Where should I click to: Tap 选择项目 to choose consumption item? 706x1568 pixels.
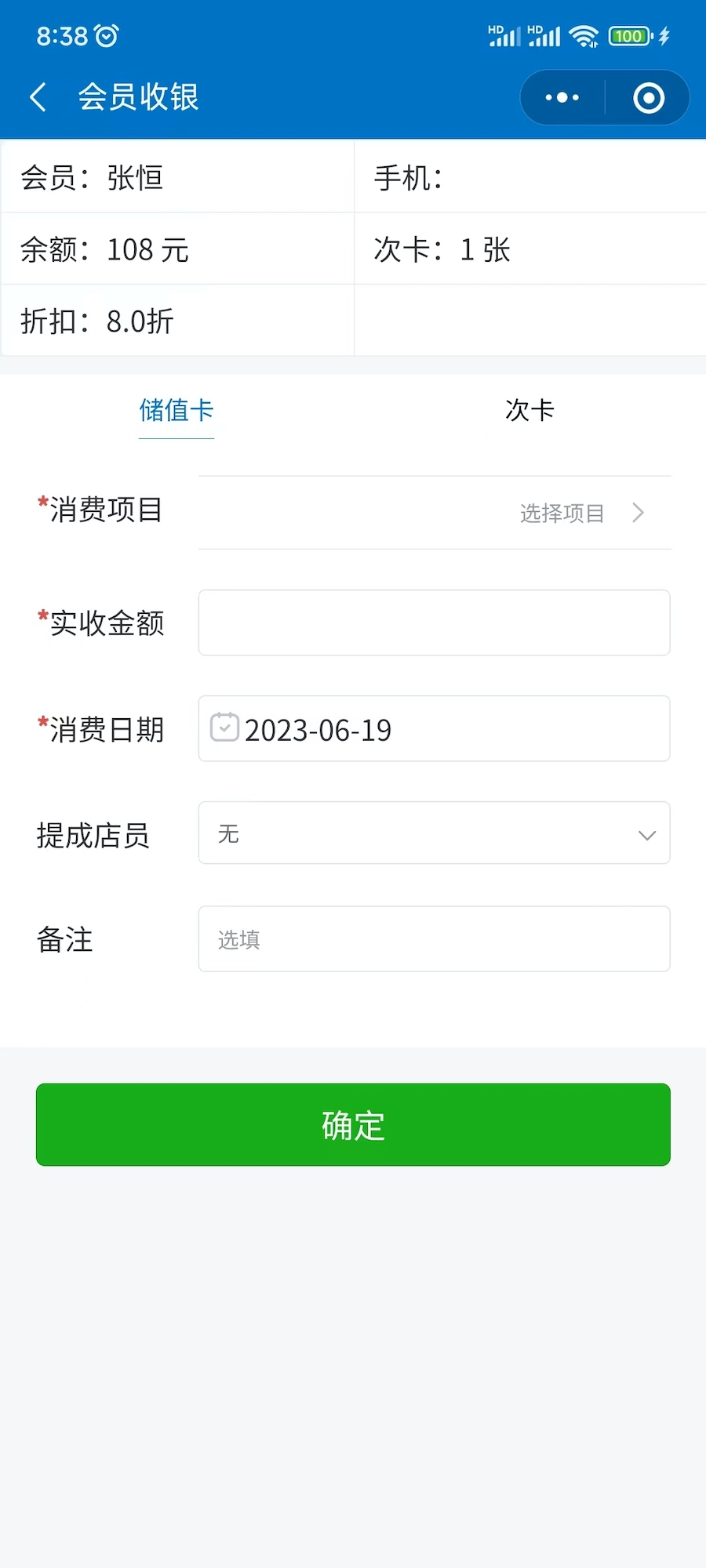pos(560,513)
